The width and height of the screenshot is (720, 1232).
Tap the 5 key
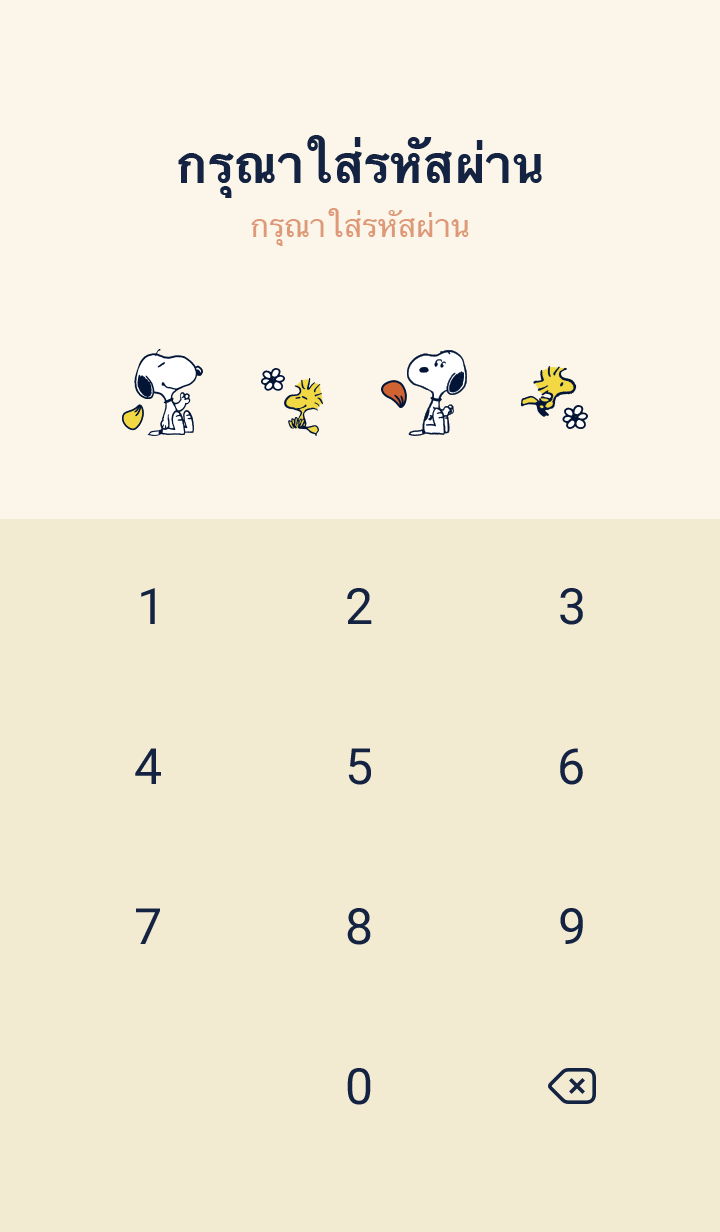tap(359, 767)
